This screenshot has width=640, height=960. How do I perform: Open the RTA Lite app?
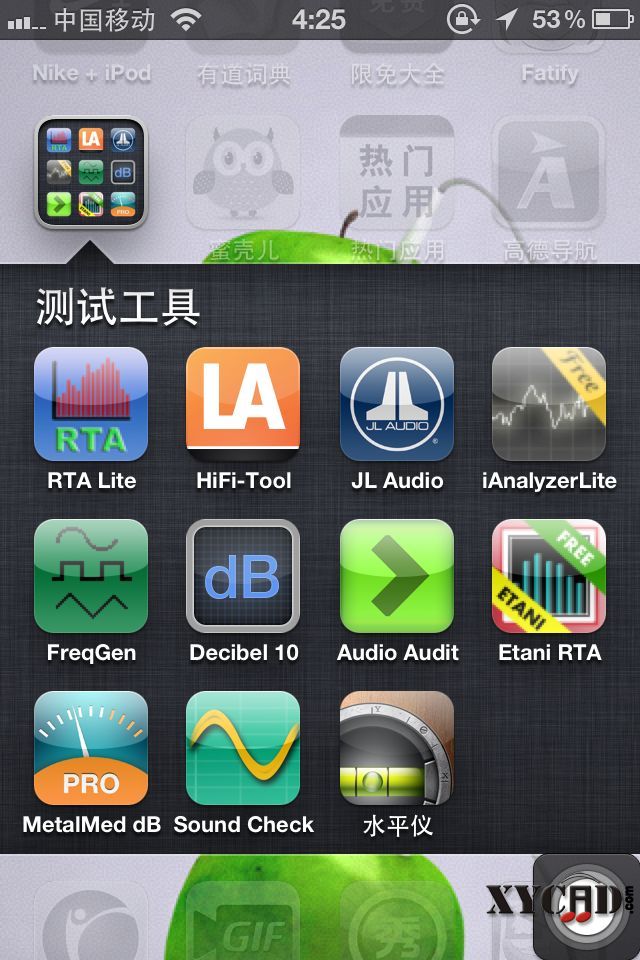click(91, 404)
